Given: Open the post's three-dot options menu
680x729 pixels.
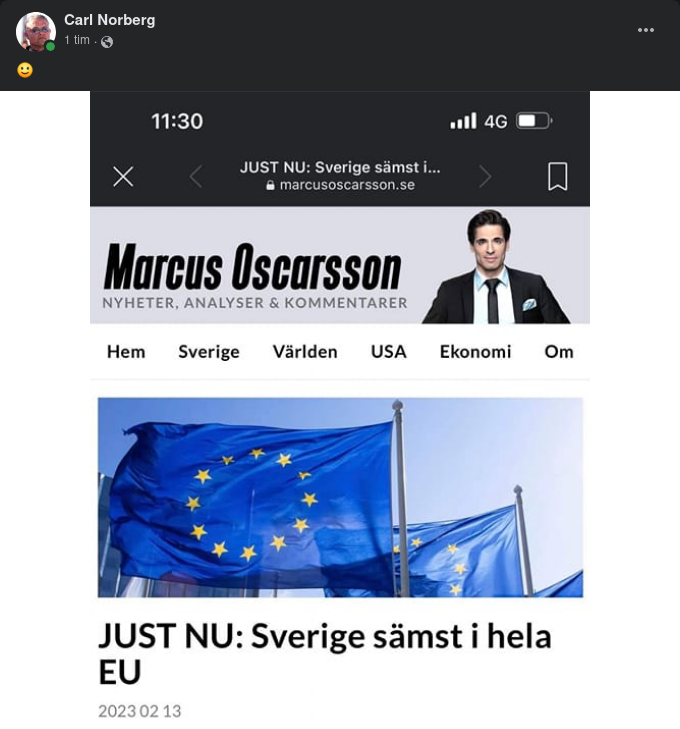Looking at the screenshot, I should [x=646, y=30].
